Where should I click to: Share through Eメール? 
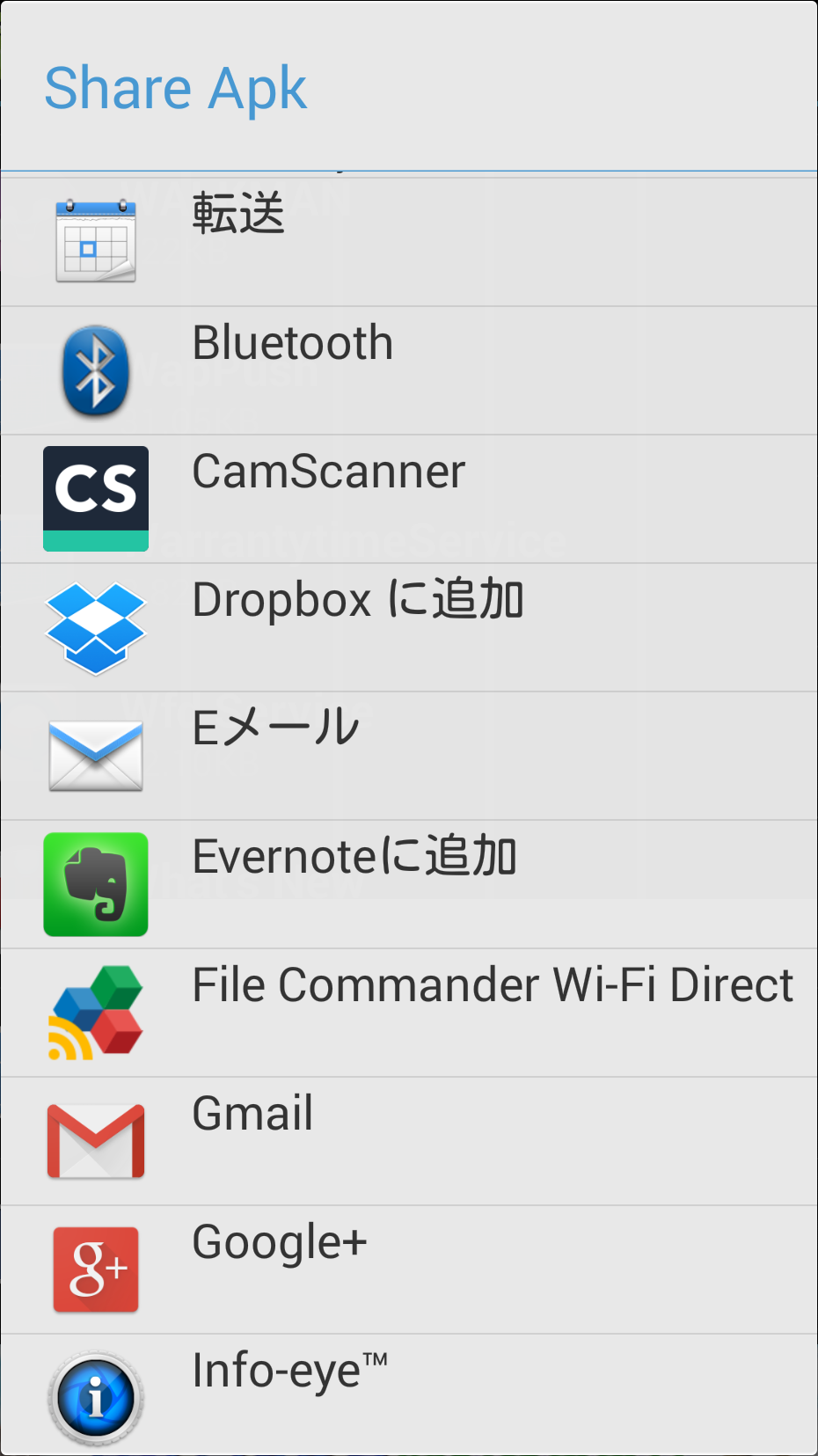pos(409,756)
